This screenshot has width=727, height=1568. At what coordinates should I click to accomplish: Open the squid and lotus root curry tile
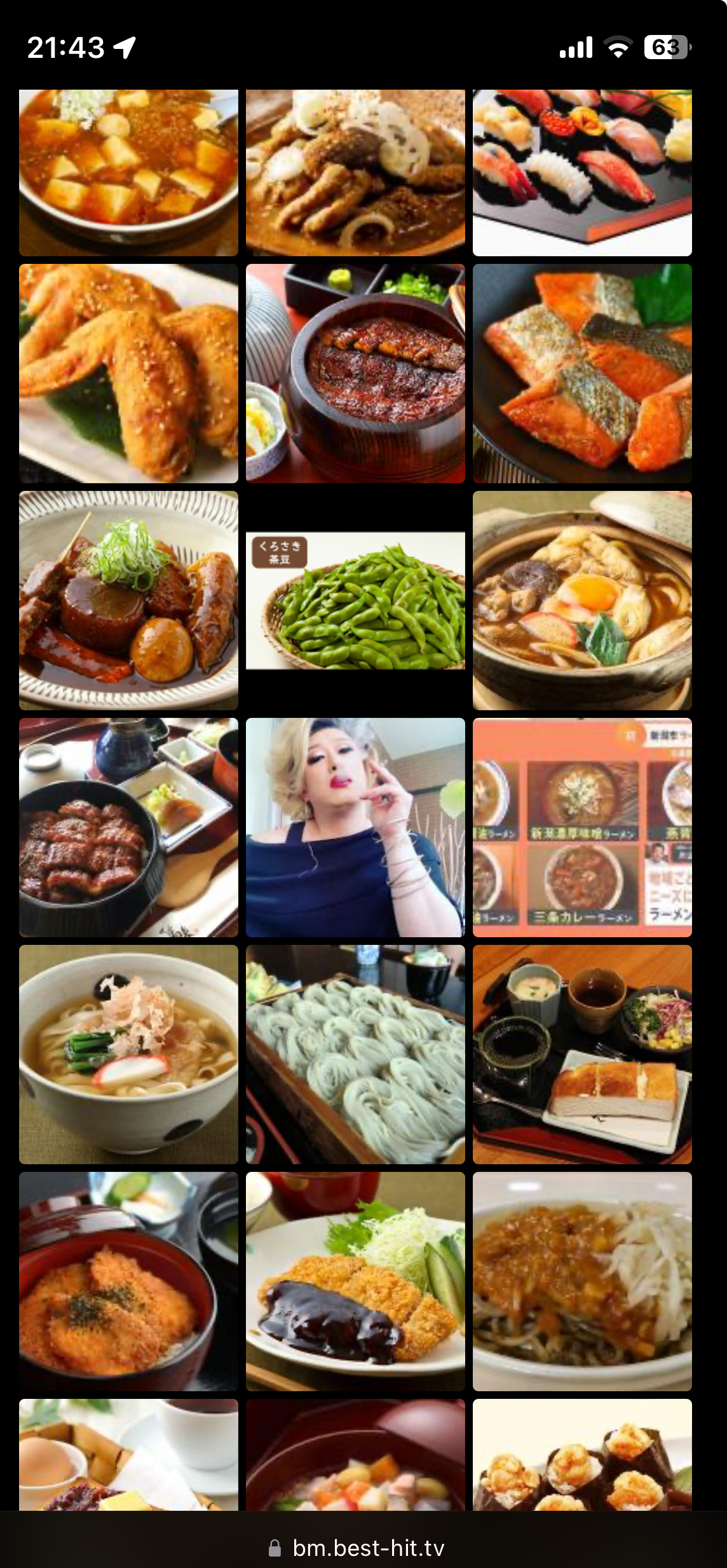click(355, 172)
